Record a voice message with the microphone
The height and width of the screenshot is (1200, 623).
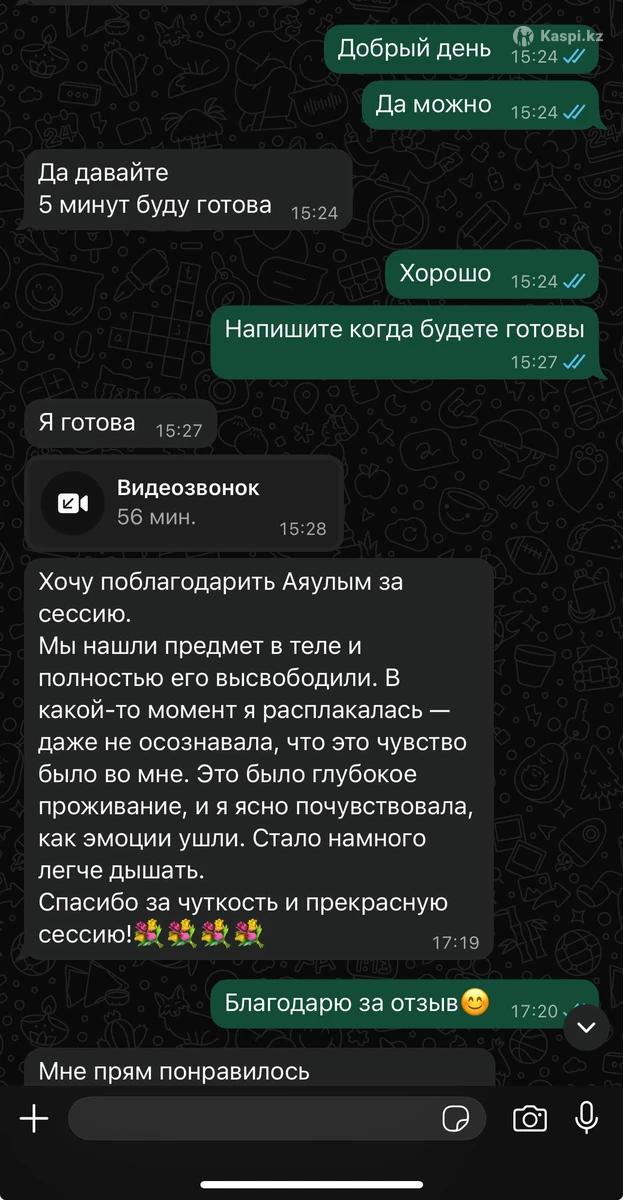[x=587, y=1118]
